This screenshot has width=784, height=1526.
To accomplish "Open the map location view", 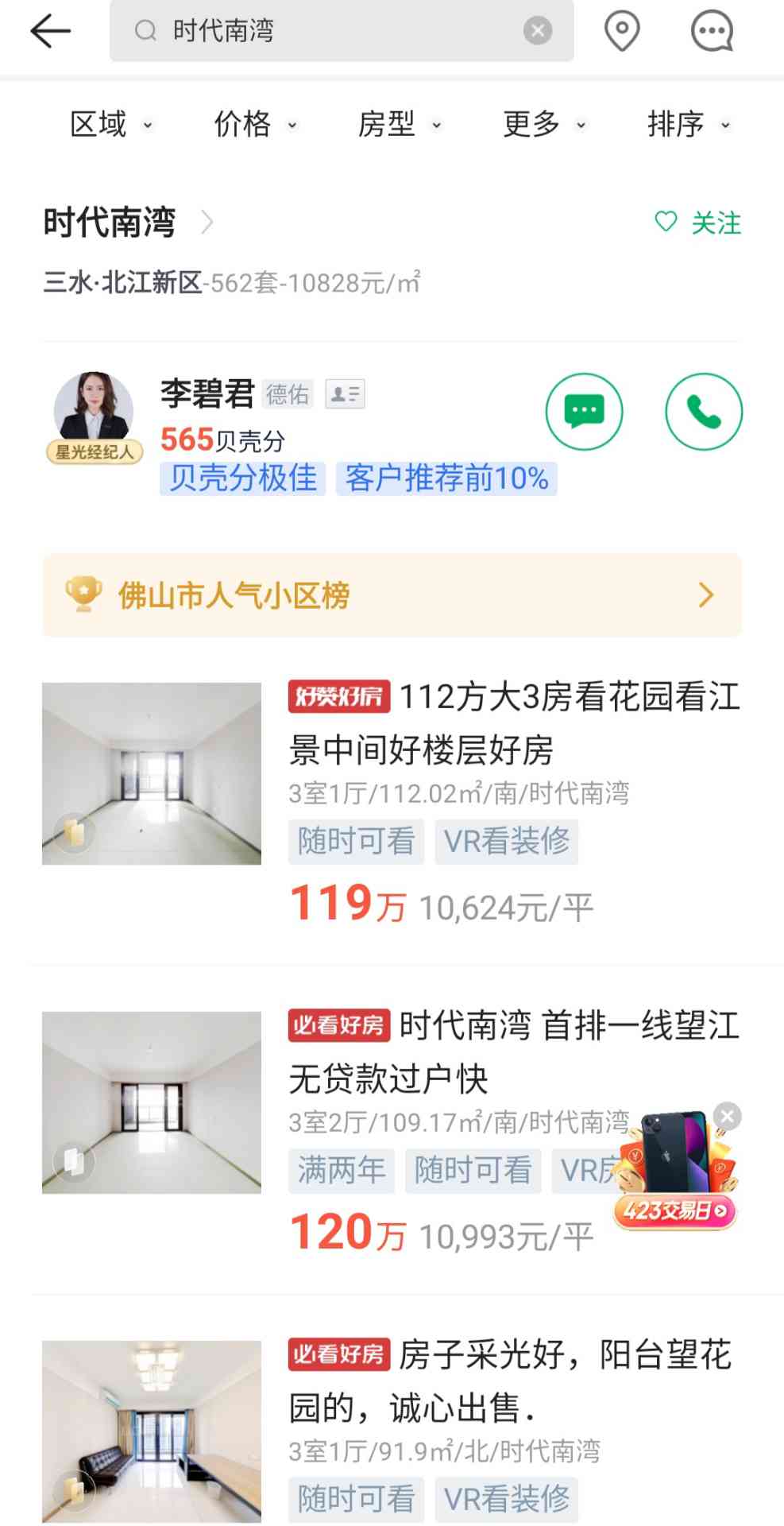I will coord(622,32).
